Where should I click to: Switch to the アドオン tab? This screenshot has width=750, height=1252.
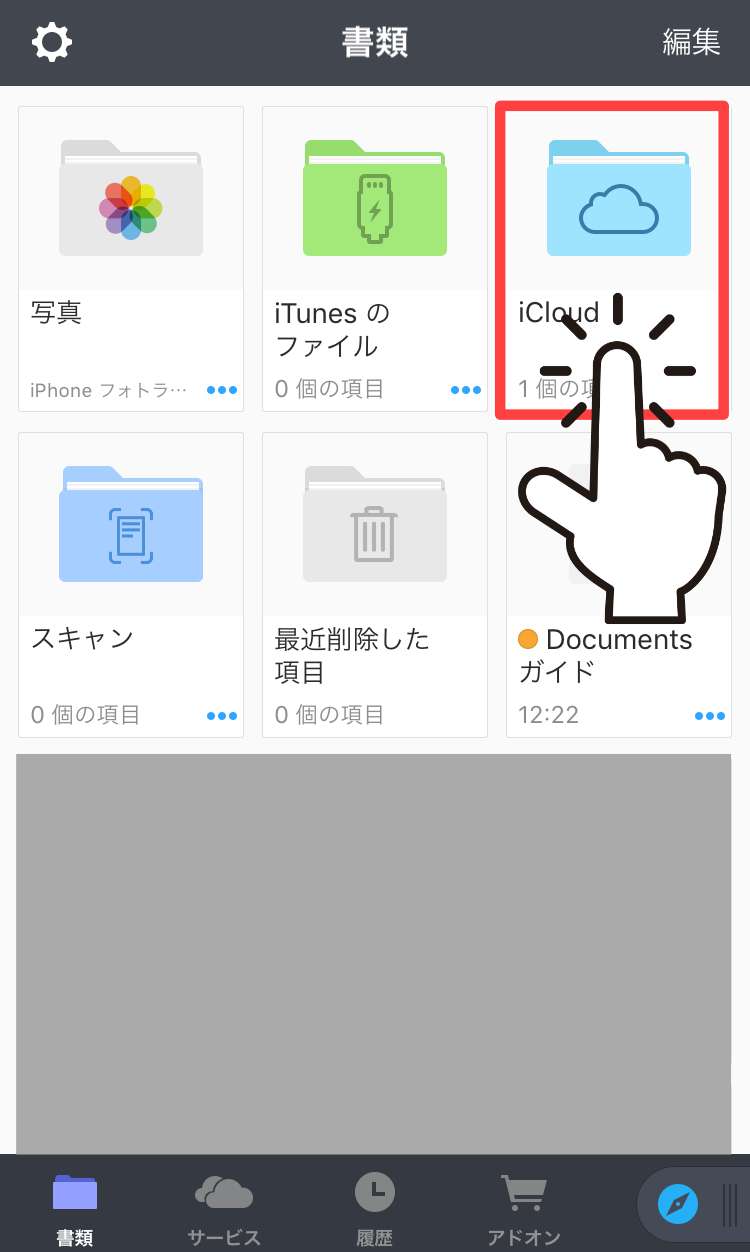[x=524, y=1208]
